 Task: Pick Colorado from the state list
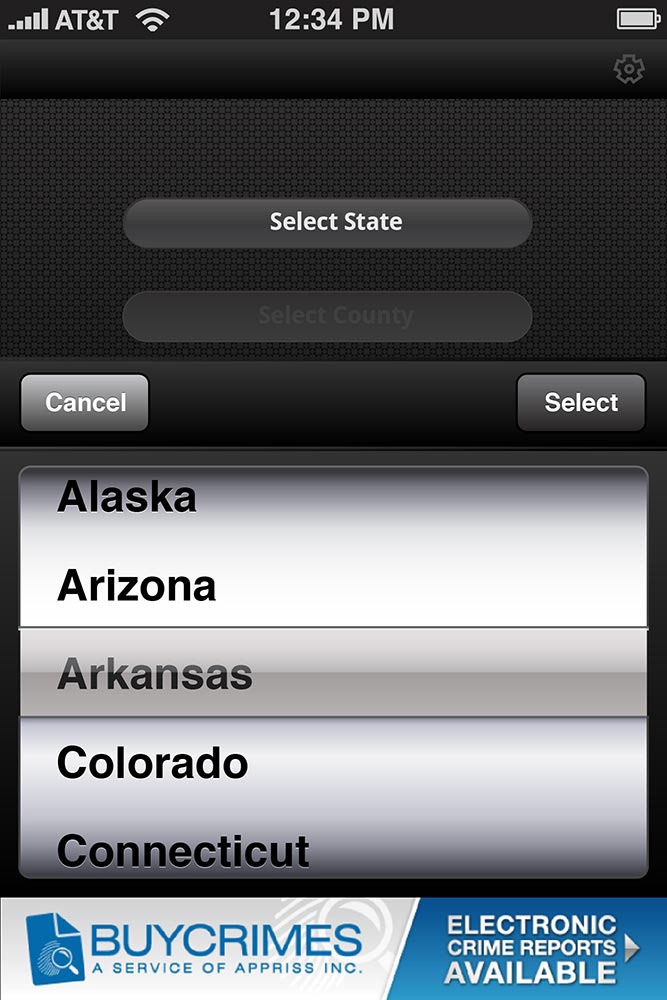pyautogui.click(x=152, y=763)
